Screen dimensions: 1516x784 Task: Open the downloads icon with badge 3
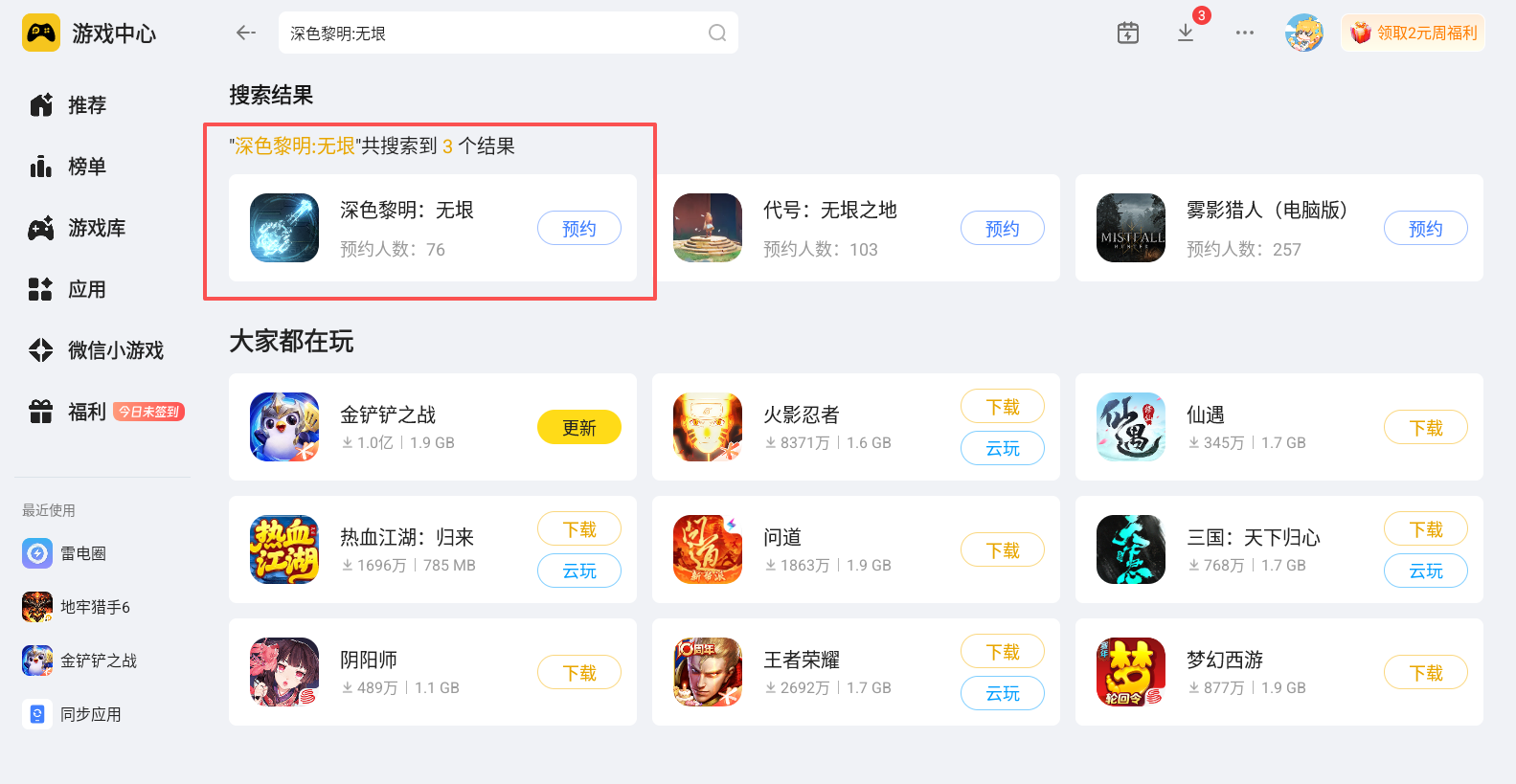click(x=1186, y=33)
